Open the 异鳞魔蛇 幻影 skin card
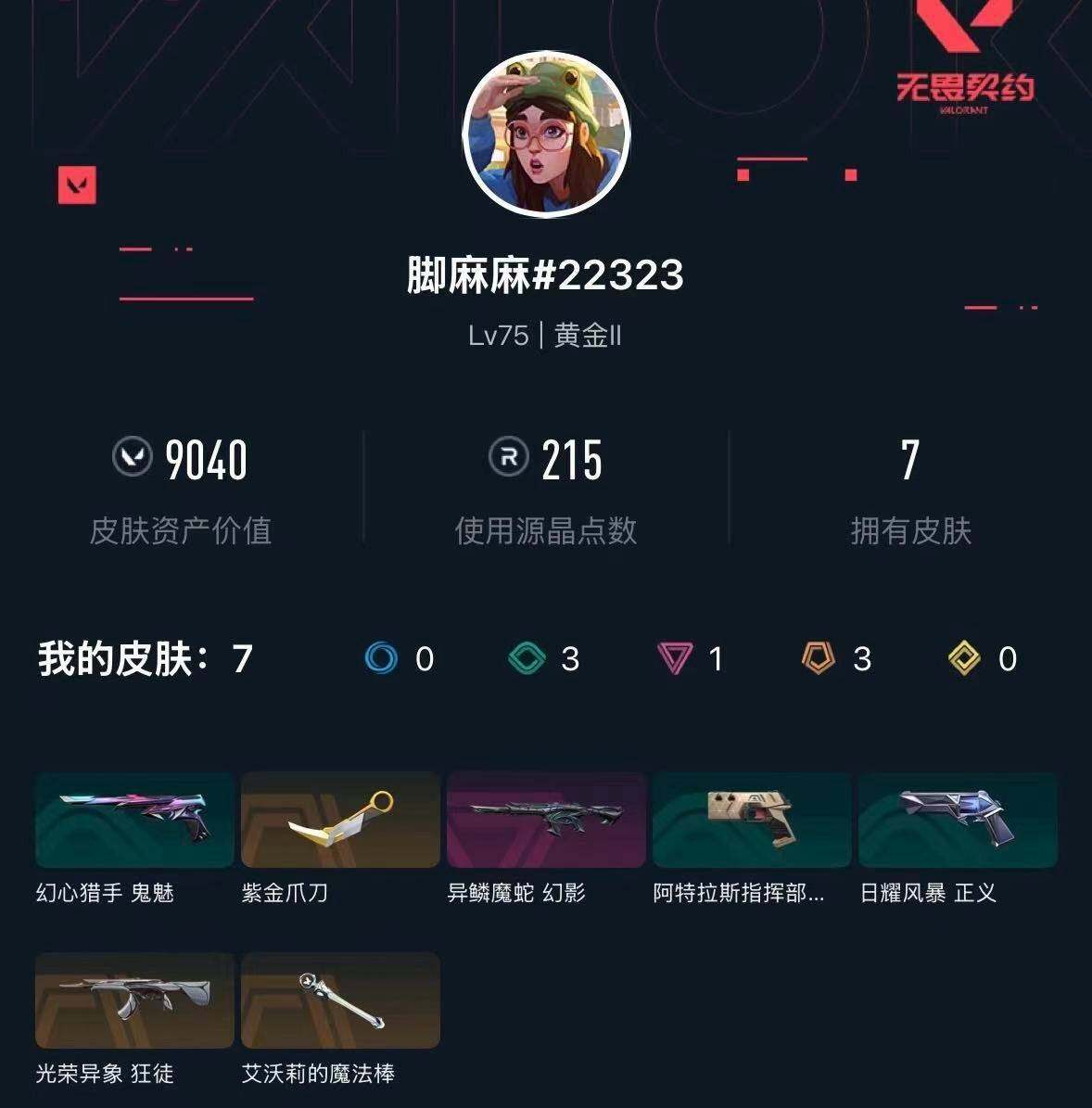This screenshot has width=1092, height=1108. tap(546, 821)
